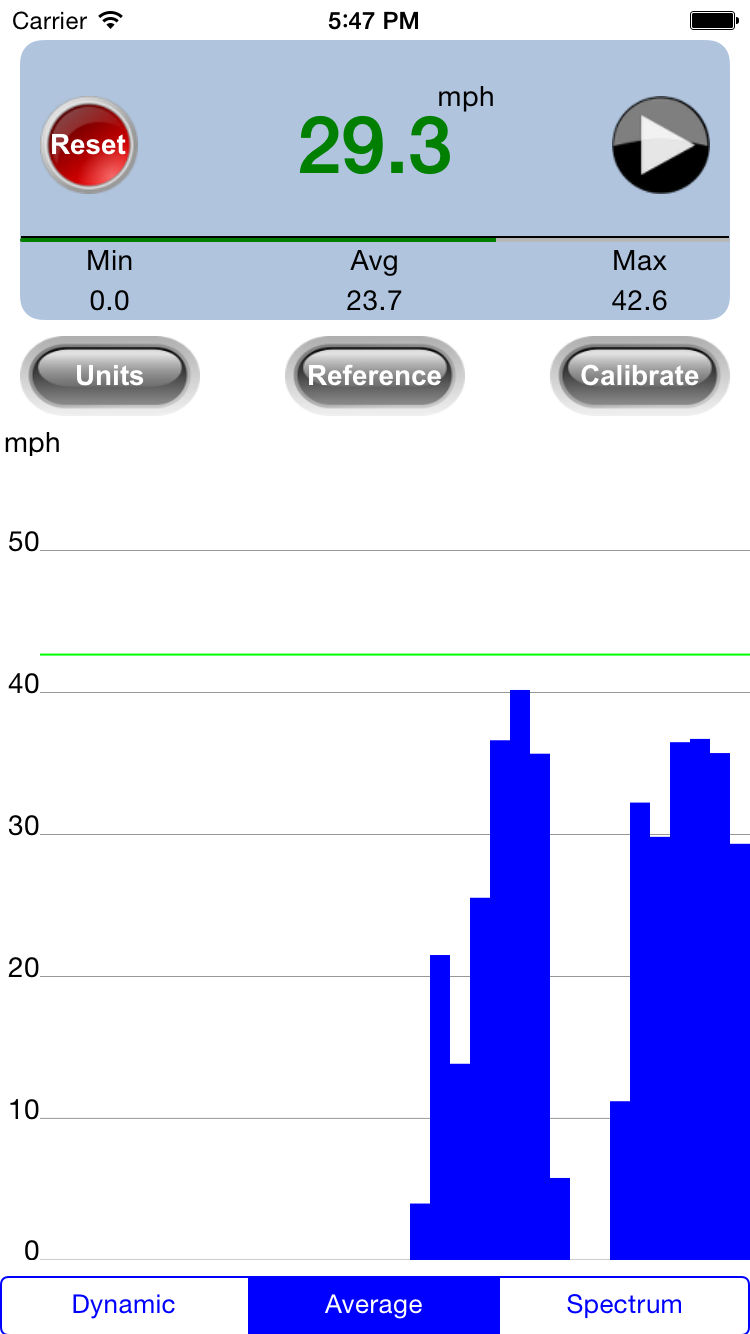Start measuring with the play button
The width and height of the screenshot is (750, 1334).
click(660, 145)
